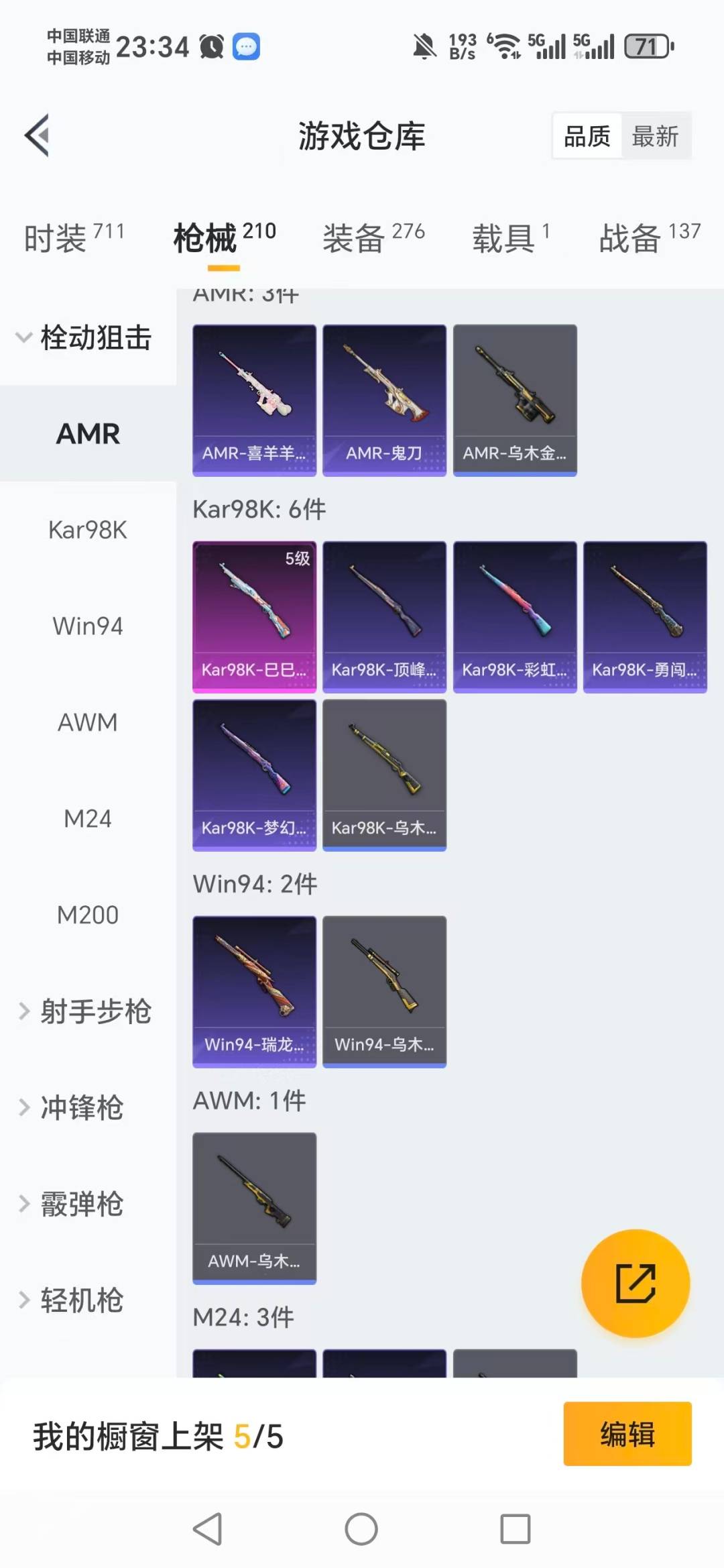Screen dimensions: 724x1568
Task: Collapse the 栓动狙击 category
Action: [x=89, y=339]
